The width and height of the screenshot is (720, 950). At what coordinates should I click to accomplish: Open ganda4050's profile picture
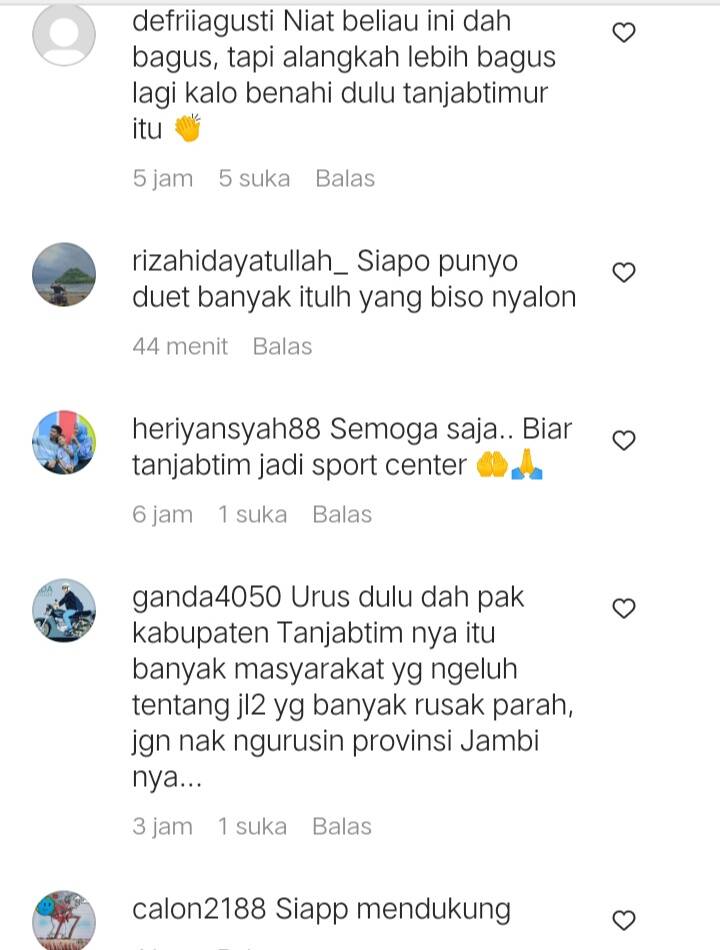[x=64, y=609]
